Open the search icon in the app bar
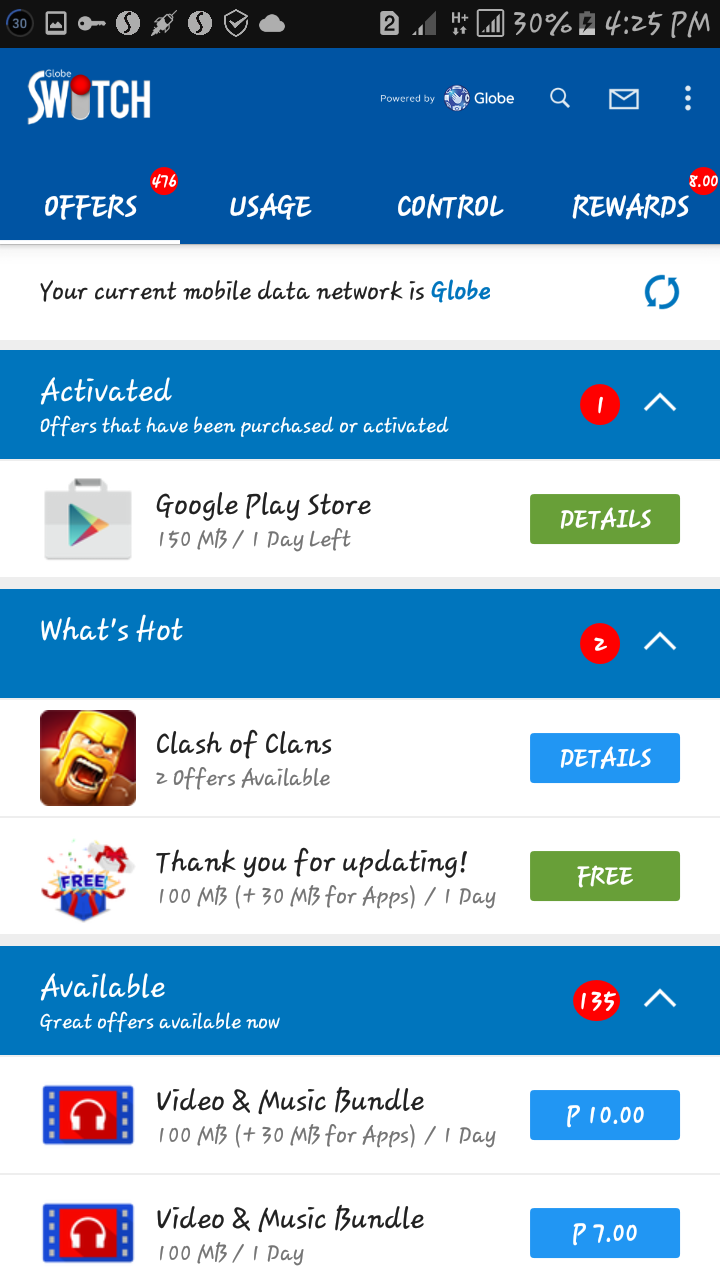This screenshot has width=720, height=1280. (560, 98)
